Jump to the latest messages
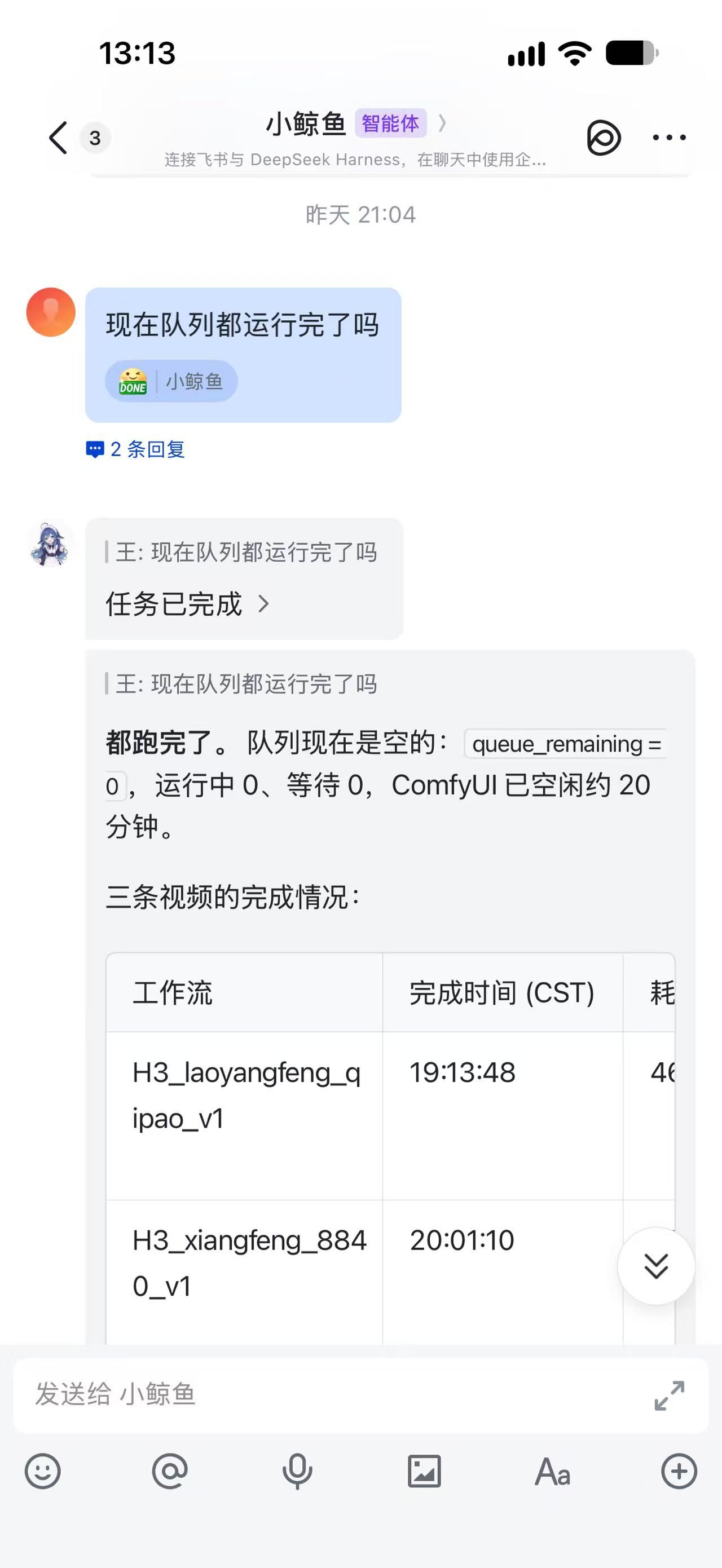Viewport: 722px width, 1568px height. coord(655,1266)
